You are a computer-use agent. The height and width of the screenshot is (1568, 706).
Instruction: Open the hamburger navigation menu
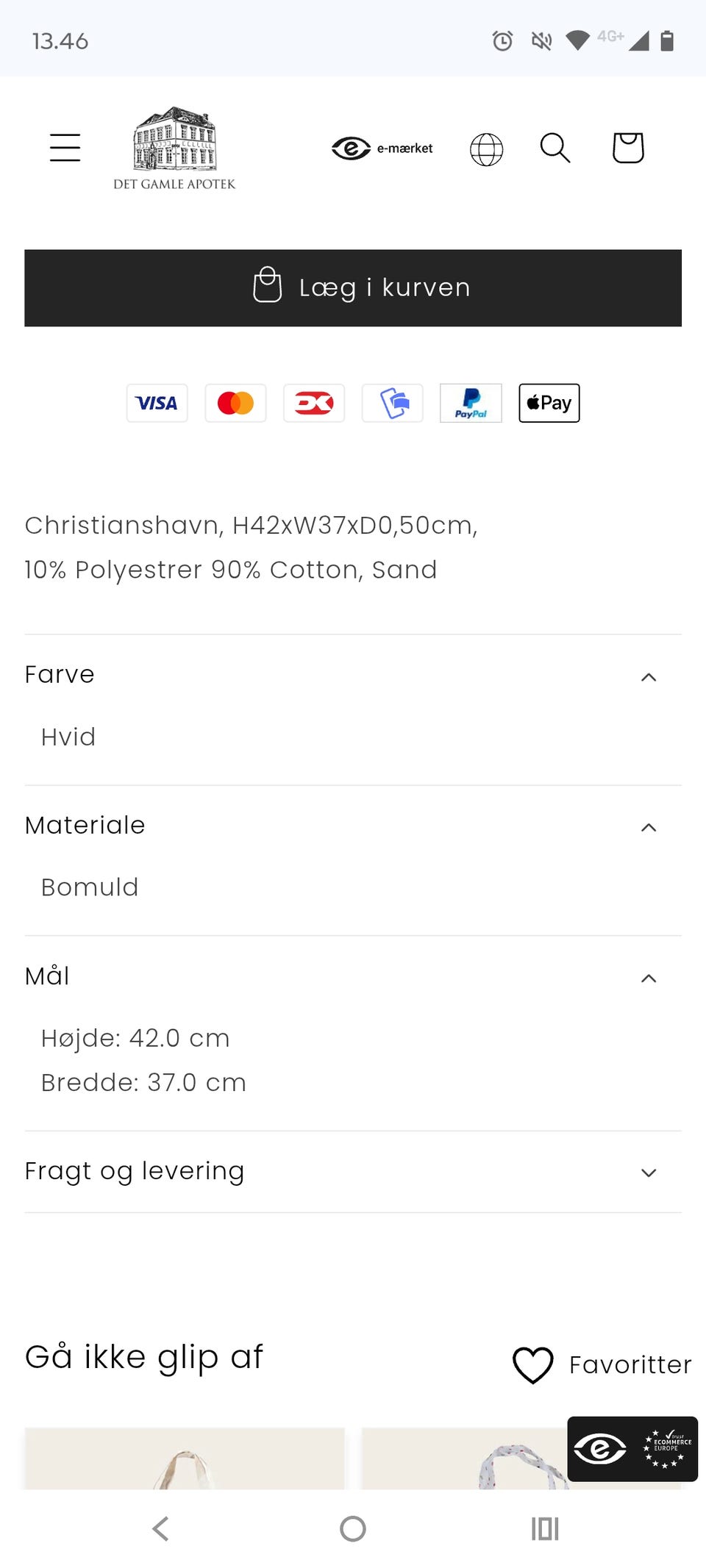pyautogui.click(x=65, y=147)
